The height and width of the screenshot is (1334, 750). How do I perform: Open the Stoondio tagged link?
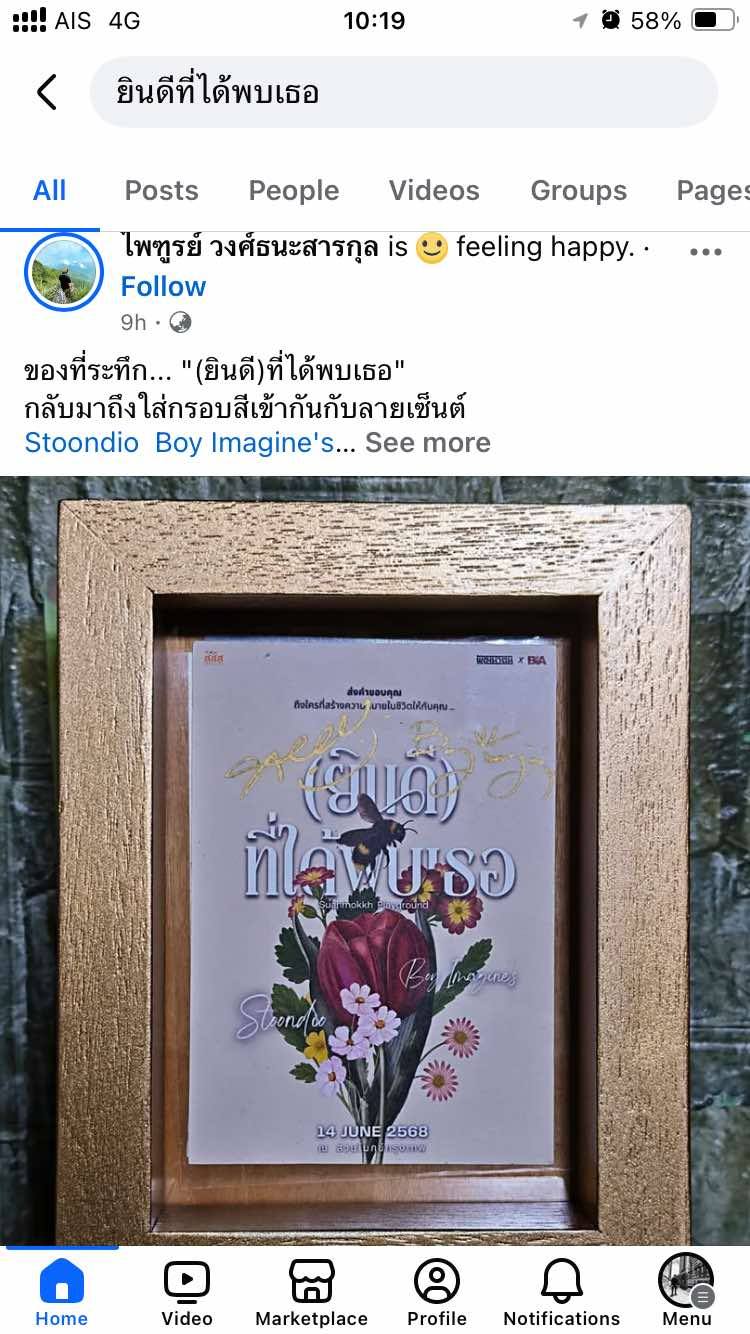click(81, 443)
